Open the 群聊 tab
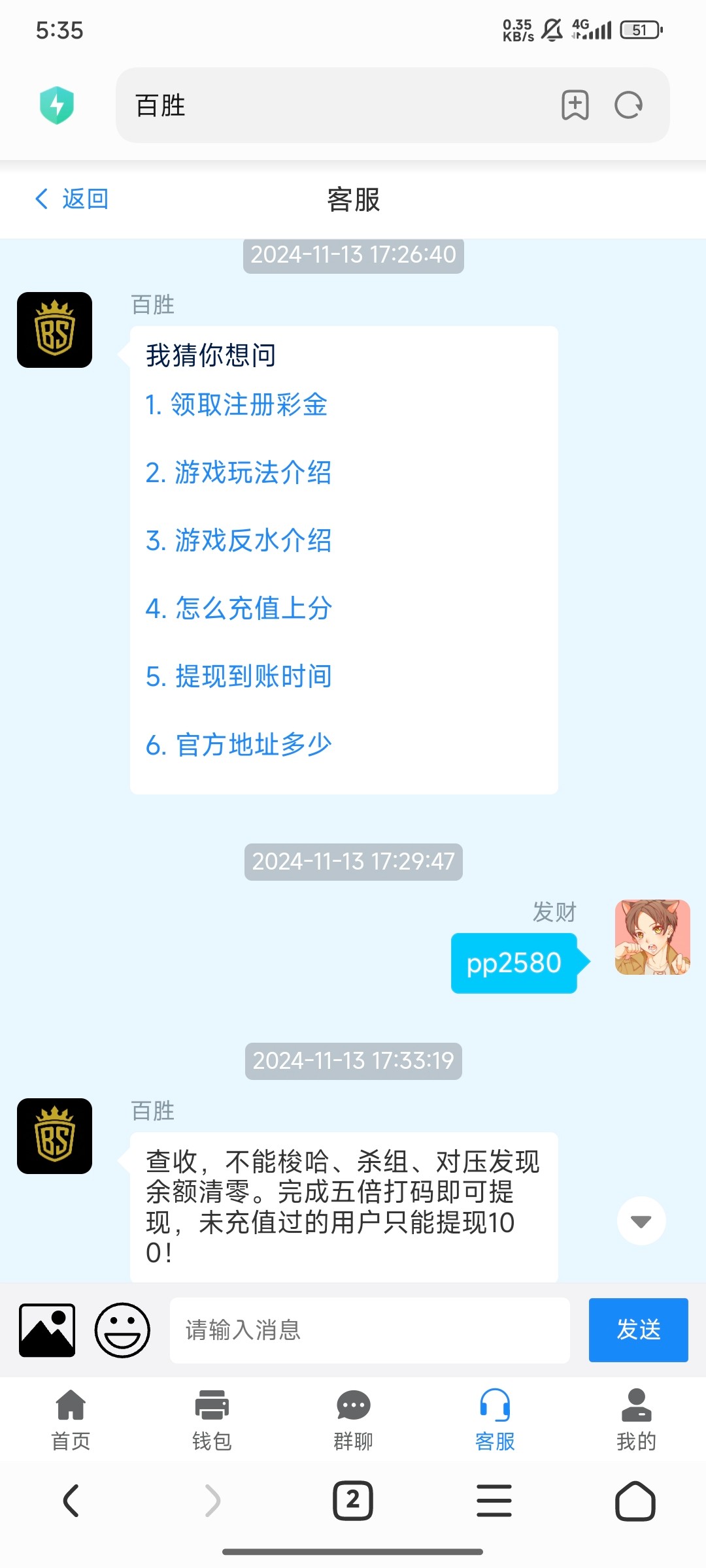Screen dimensions: 706x1568 (353, 1419)
